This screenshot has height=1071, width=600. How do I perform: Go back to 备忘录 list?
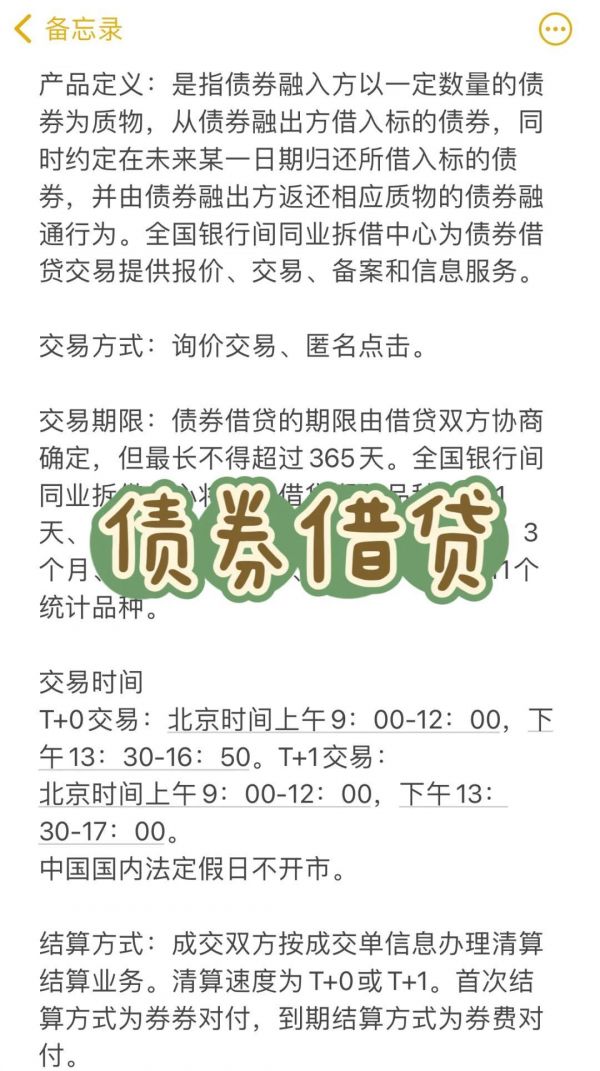click(x=68, y=29)
